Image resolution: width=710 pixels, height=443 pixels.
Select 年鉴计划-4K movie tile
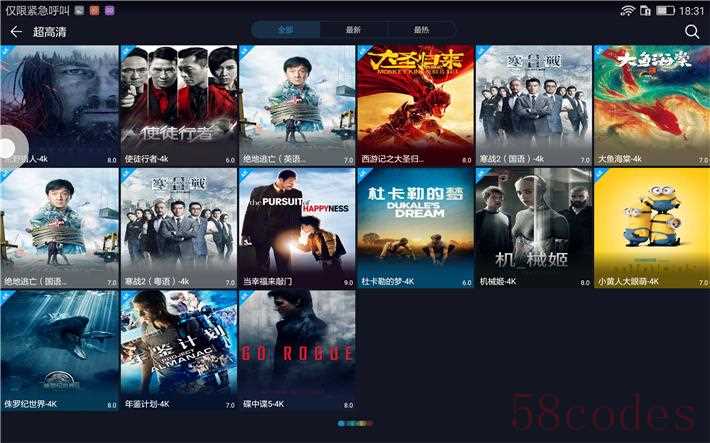point(178,350)
